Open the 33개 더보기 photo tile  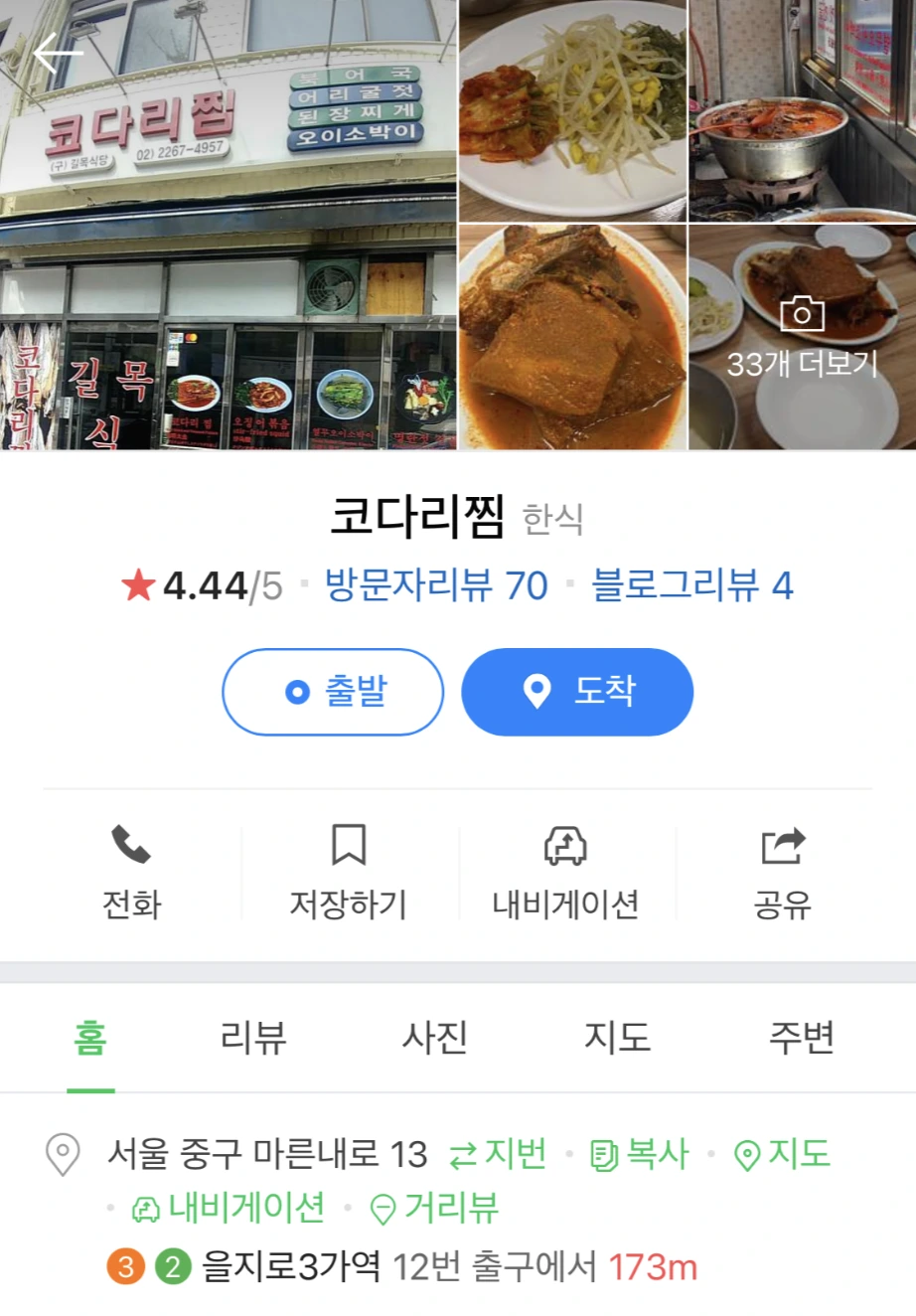tap(802, 338)
